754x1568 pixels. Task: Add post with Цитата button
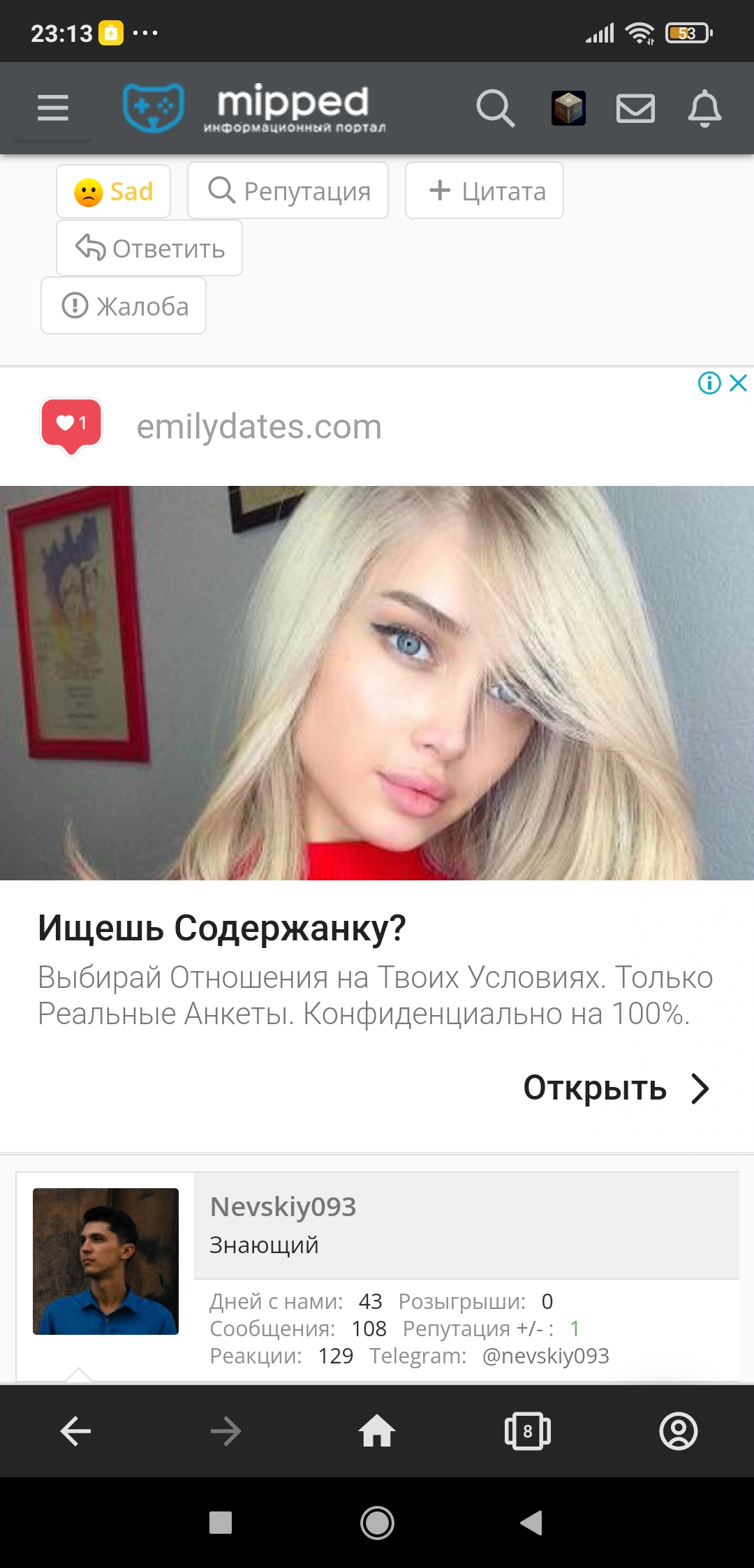point(485,191)
